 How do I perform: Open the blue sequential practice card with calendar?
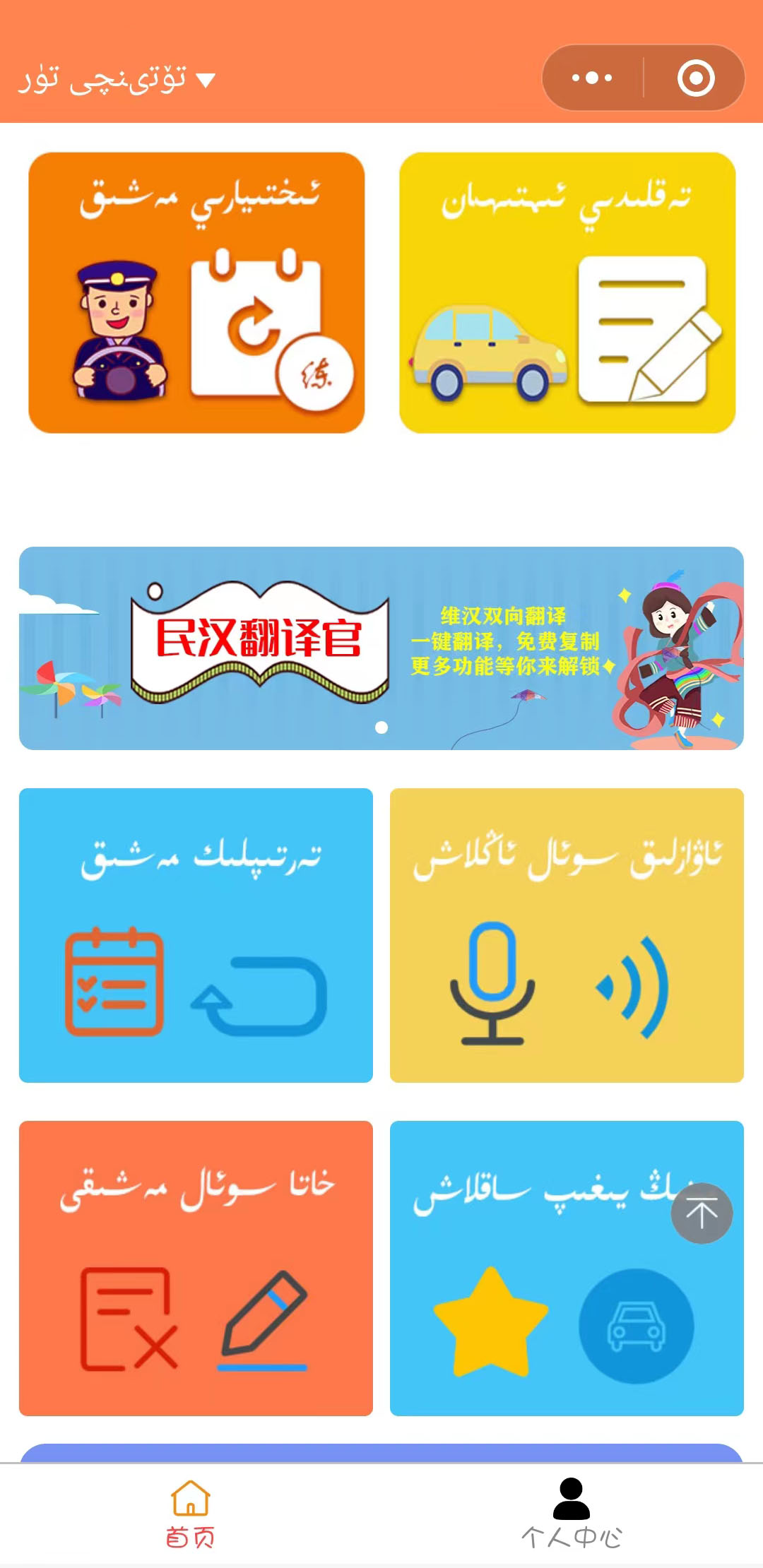pyautogui.click(x=196, y=935)
